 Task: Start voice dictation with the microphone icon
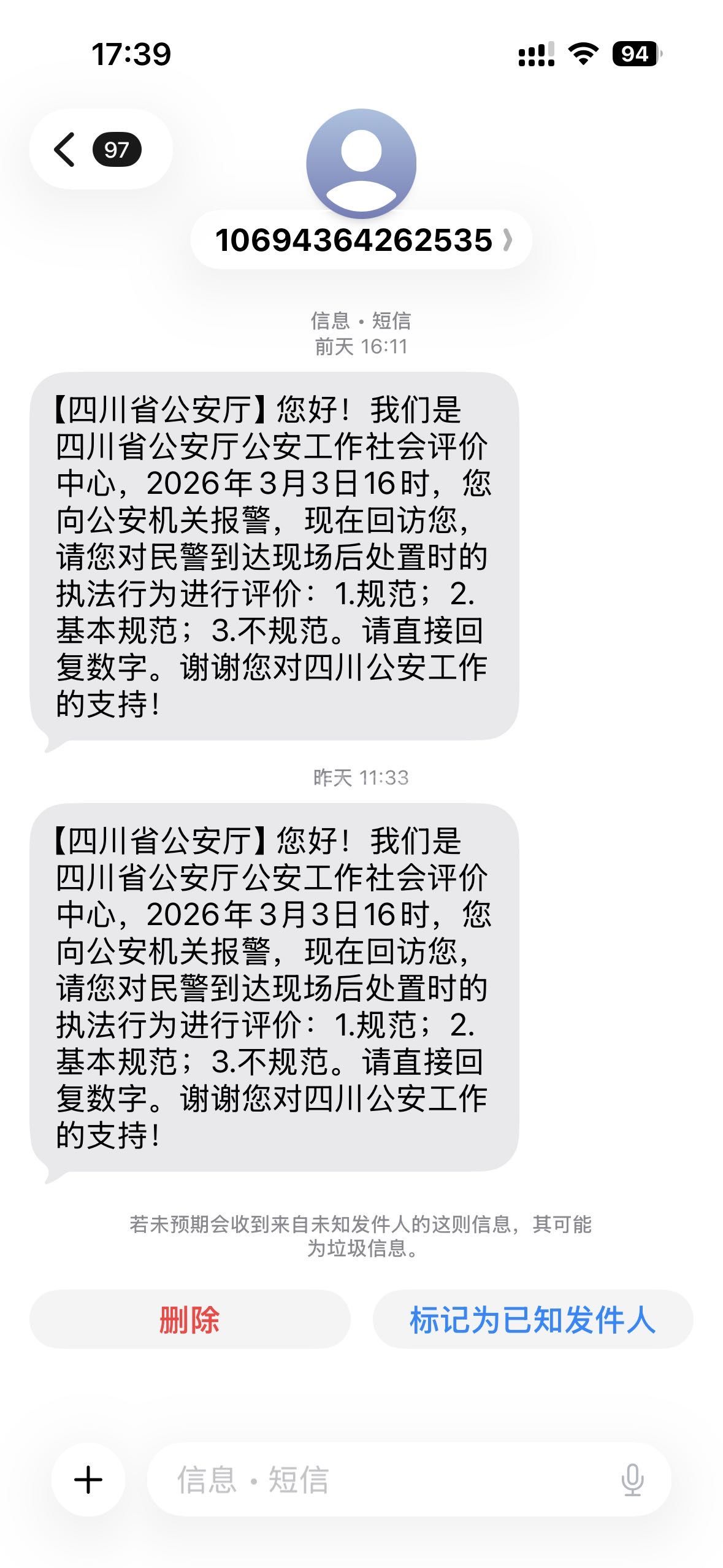click(632, 1480)
